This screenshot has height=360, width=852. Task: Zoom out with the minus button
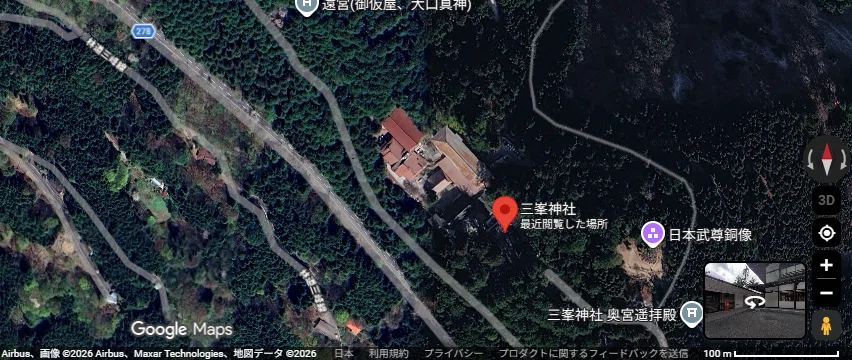pos(826,293)
